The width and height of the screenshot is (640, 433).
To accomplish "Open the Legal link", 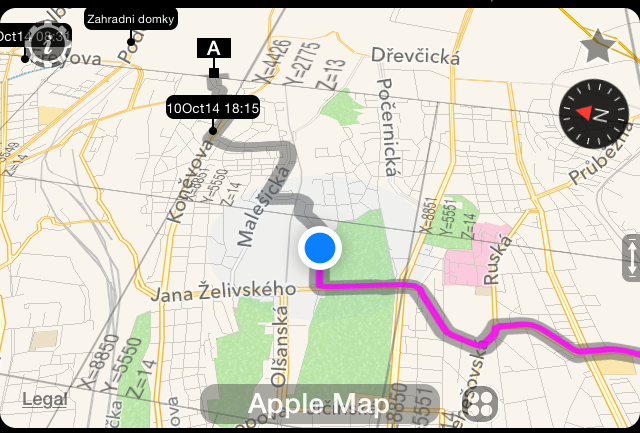I will coord(44,400).
